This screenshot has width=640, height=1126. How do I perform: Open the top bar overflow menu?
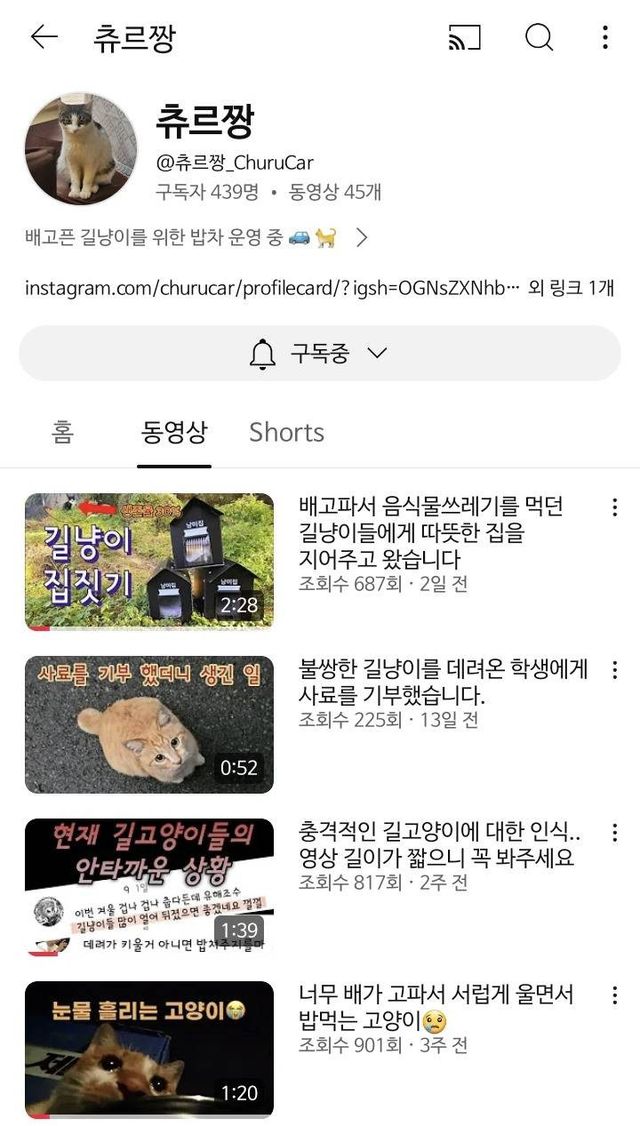tap(605, 38)
